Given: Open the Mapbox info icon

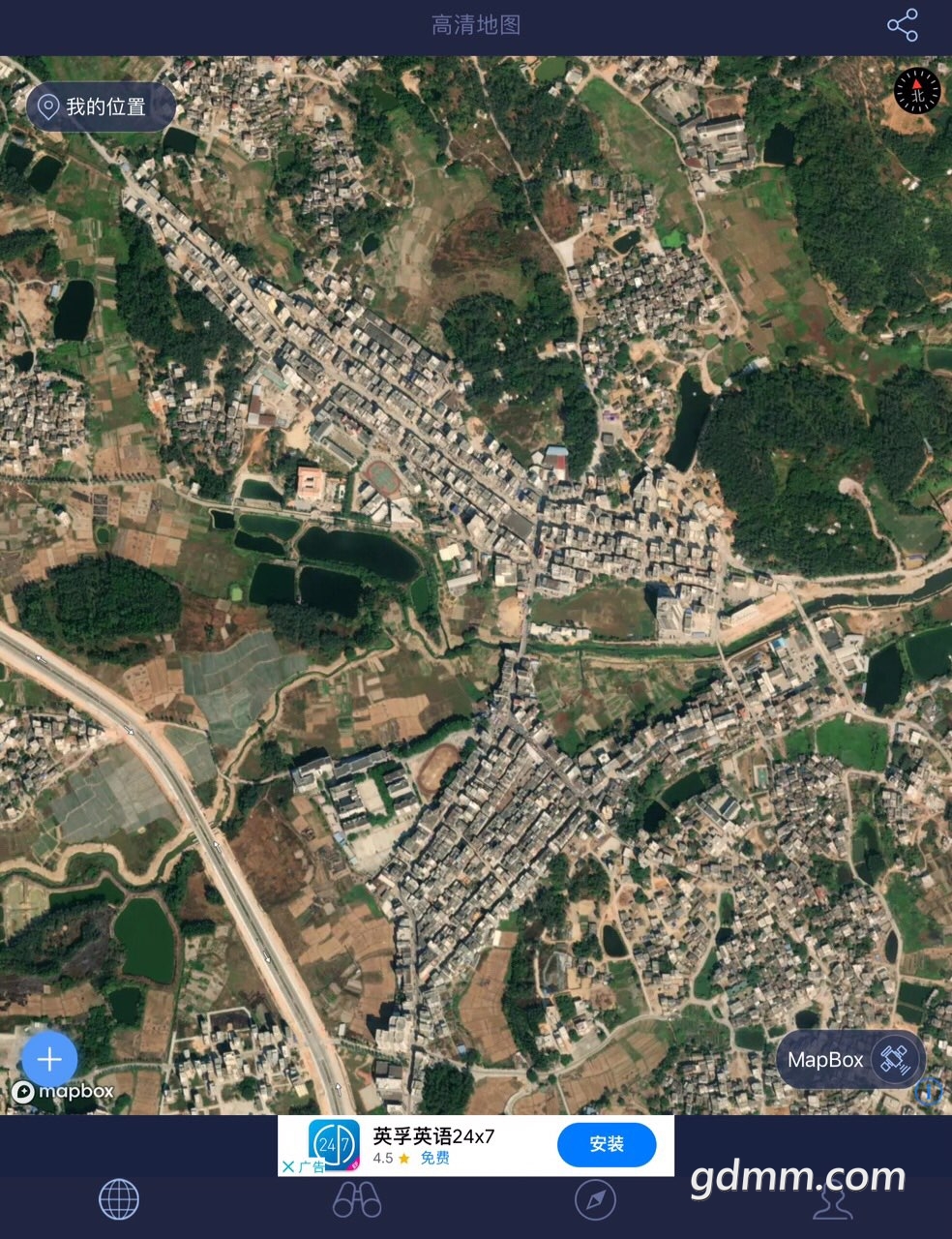Looking at the screenshot, I should coord(928,1092).
